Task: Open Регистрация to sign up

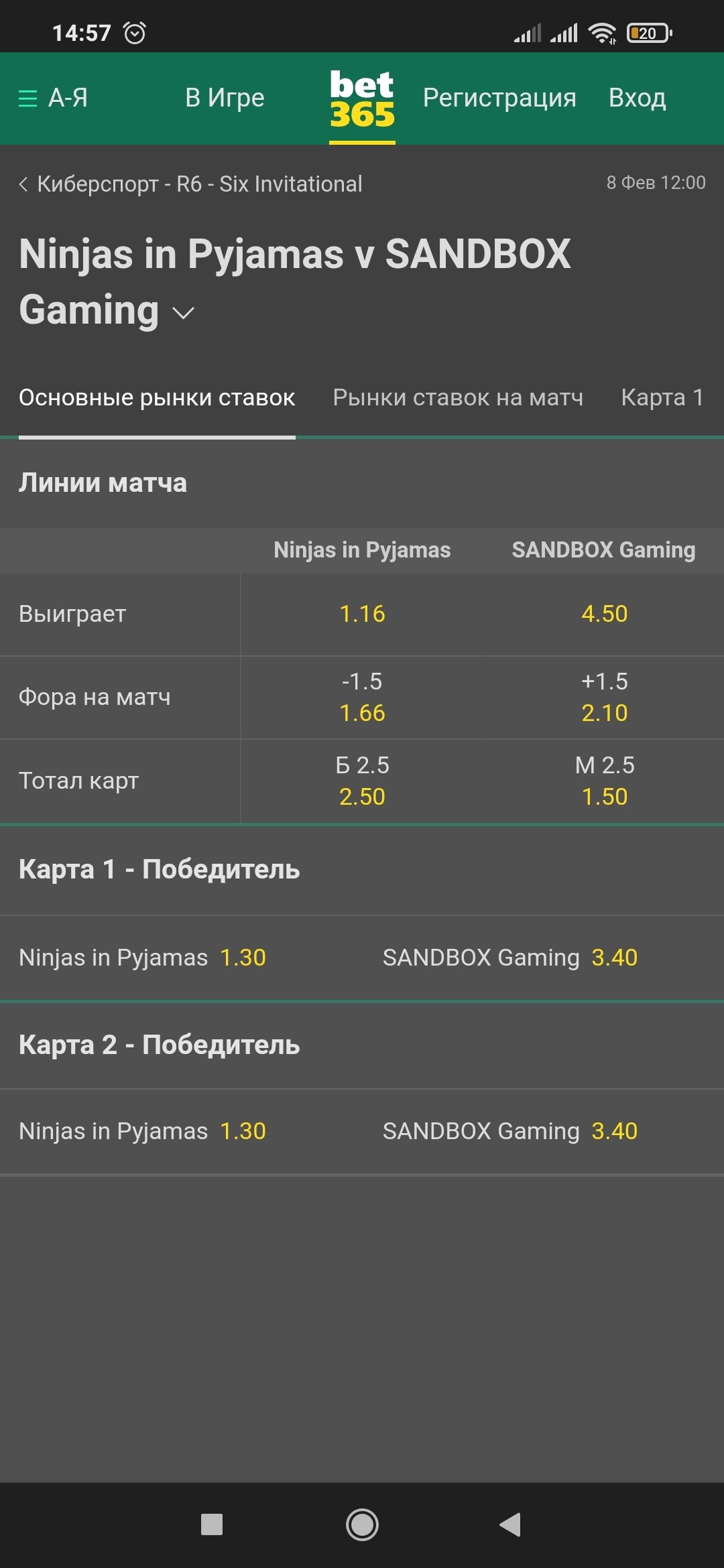Action: 499,99
